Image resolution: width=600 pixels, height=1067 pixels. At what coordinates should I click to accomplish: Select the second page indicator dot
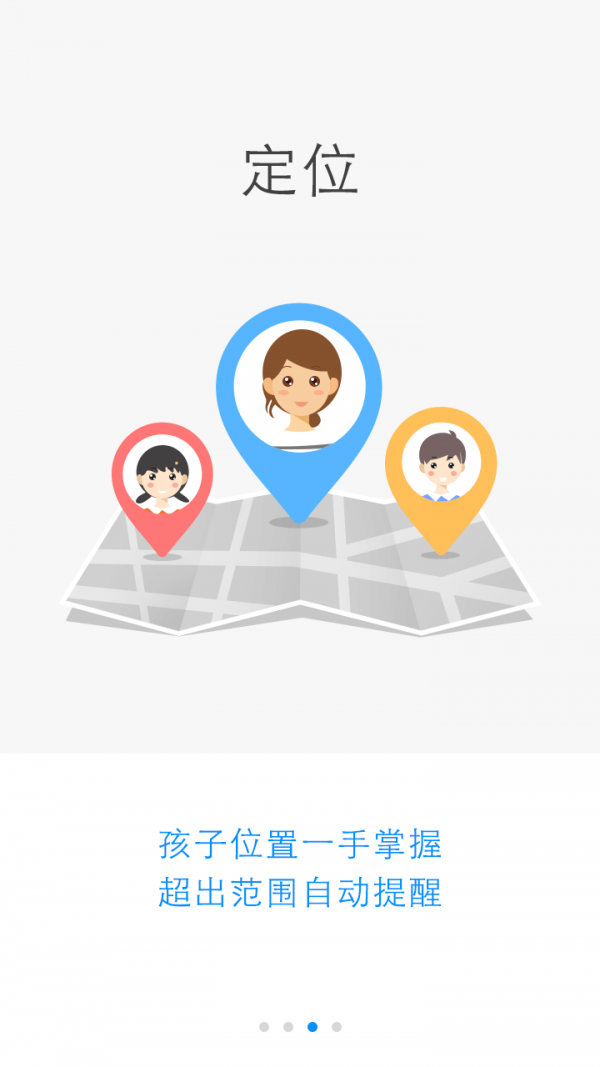point(288,1027)
